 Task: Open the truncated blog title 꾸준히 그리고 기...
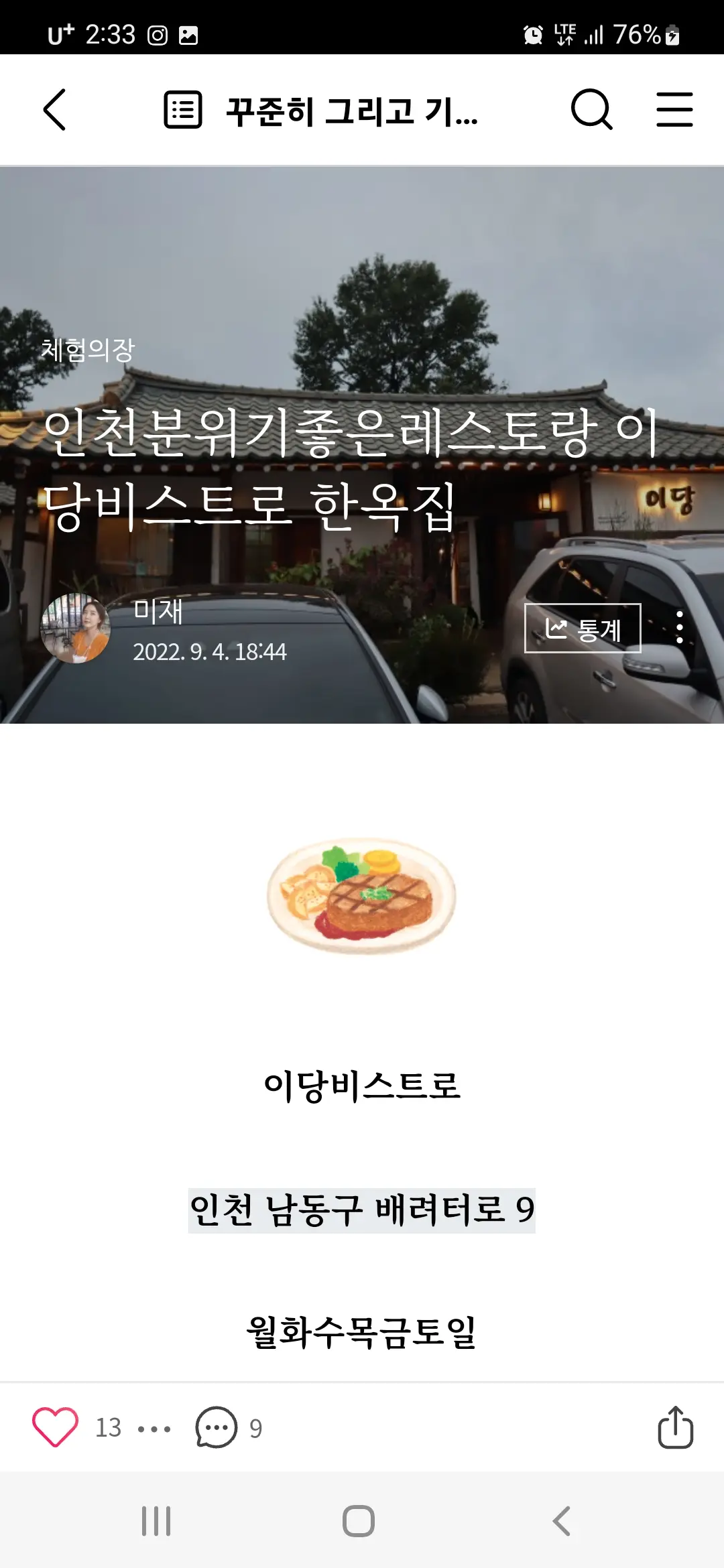pyautogui.click(x=349, y=109)
